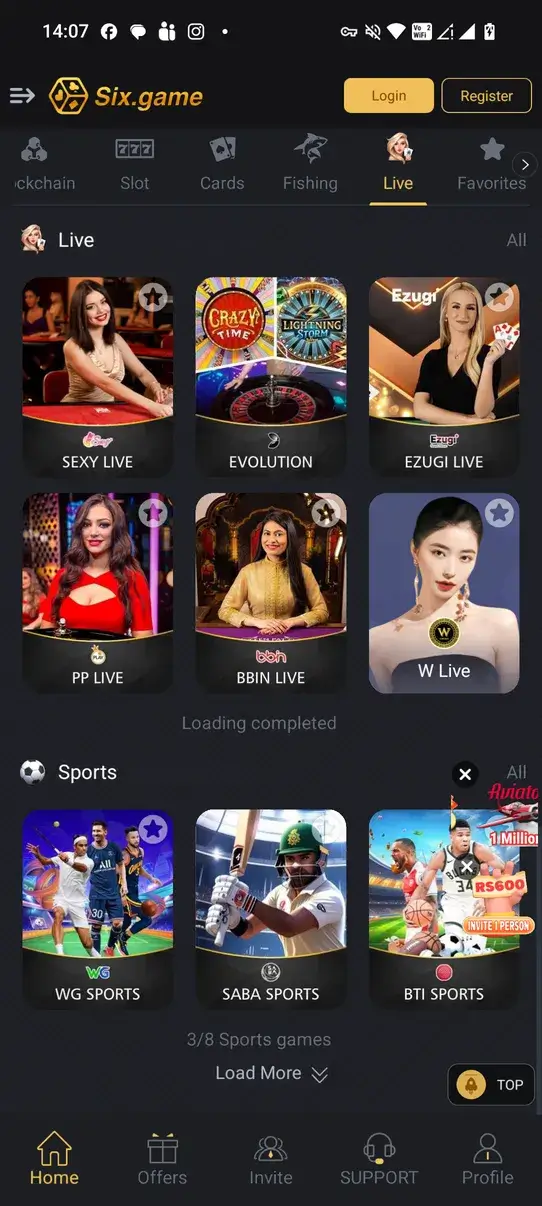The height and width of the screenshot is (1206, 542).
Task: Select the Favorites category tab
Action: pos(491,164)
